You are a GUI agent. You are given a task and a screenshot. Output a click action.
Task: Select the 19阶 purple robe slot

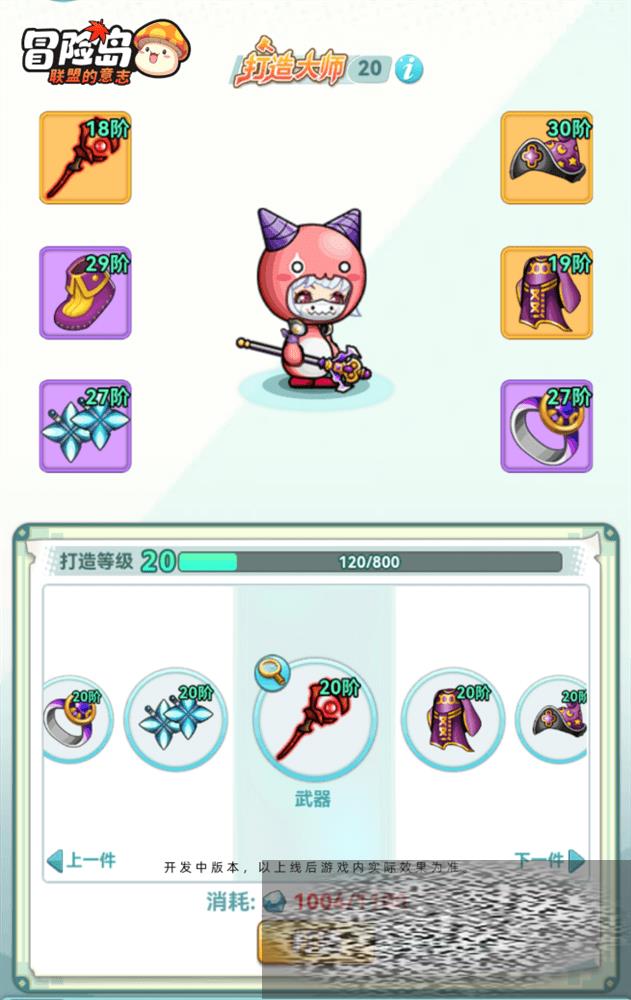546,292
